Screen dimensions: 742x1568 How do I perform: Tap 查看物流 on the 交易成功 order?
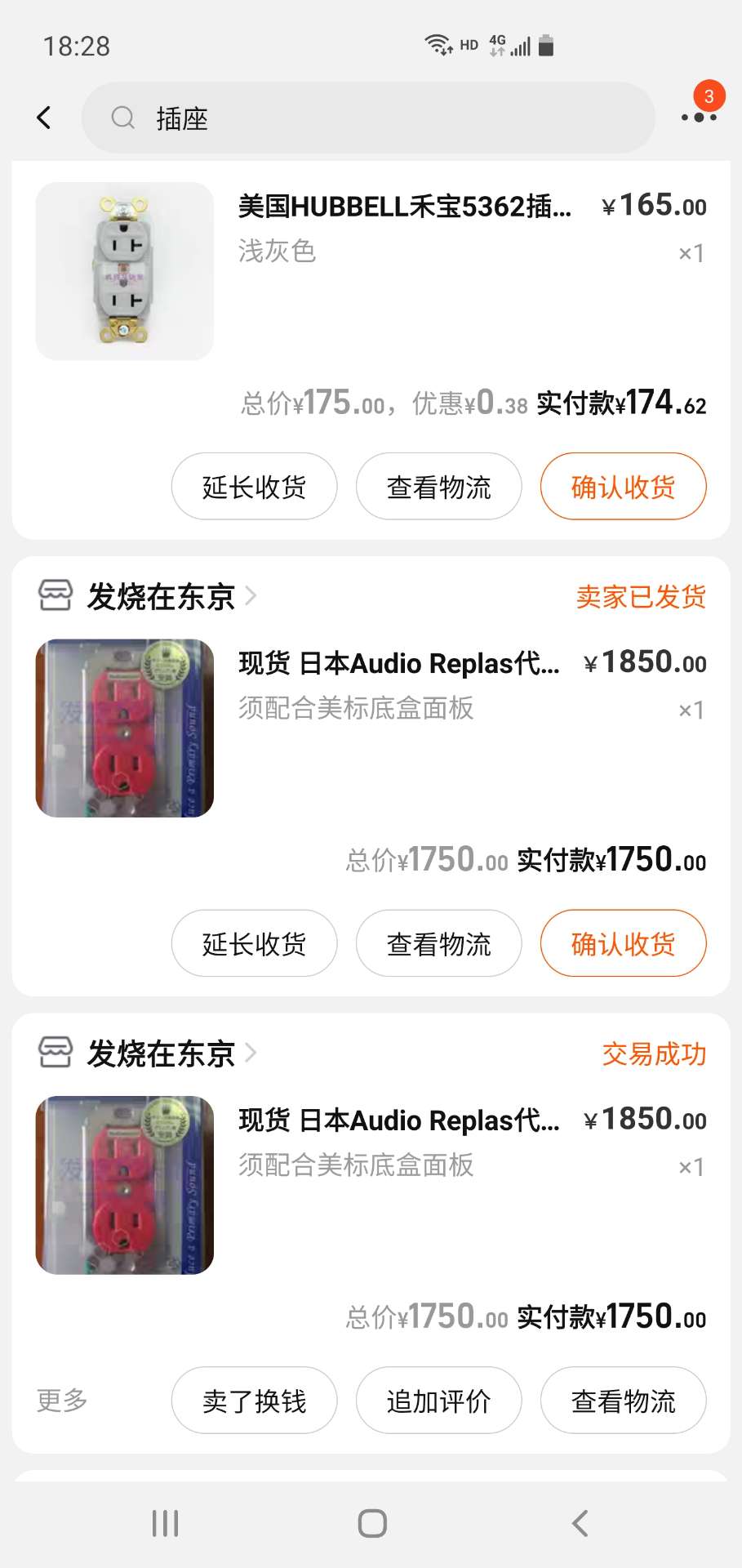click(623, 1401)
